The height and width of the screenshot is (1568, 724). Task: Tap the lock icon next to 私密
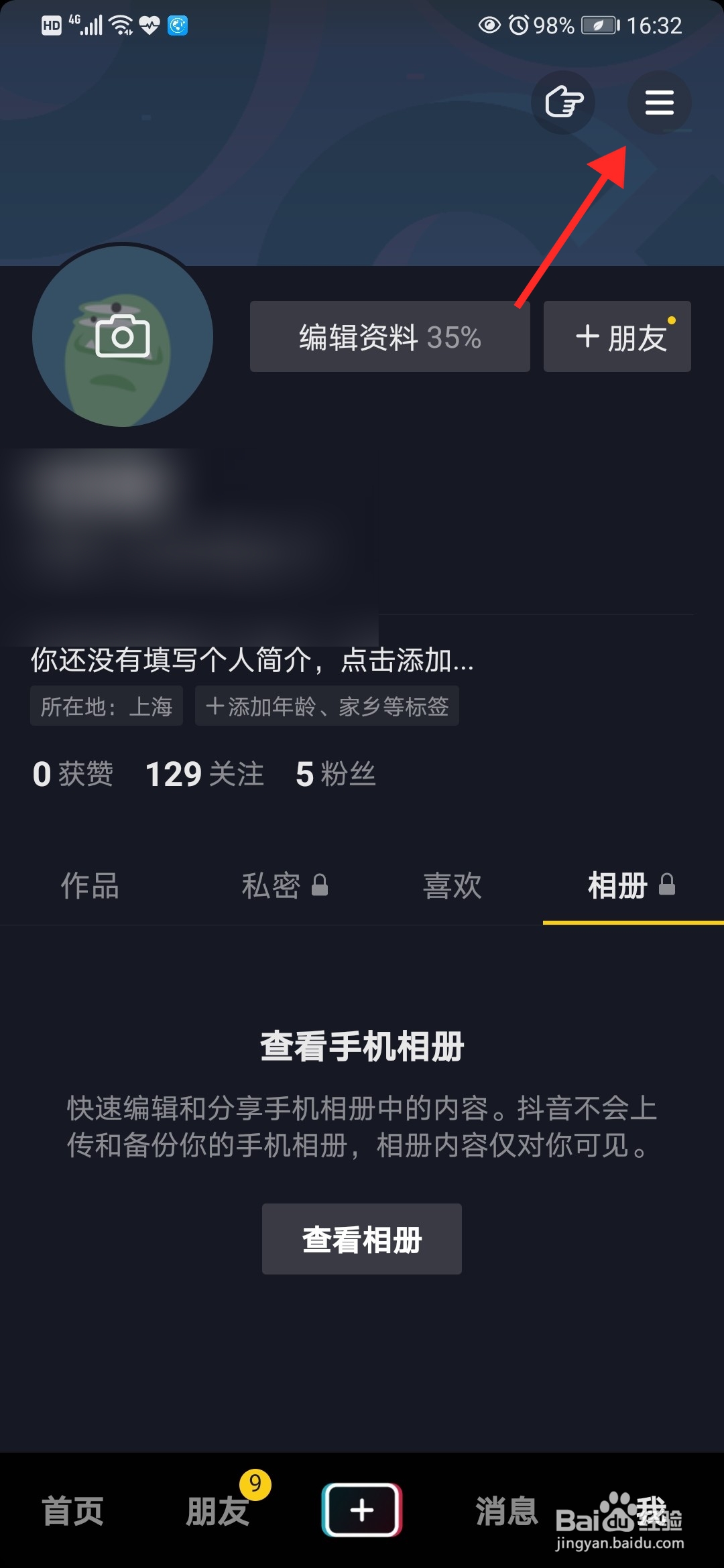[x=320, y=886]
